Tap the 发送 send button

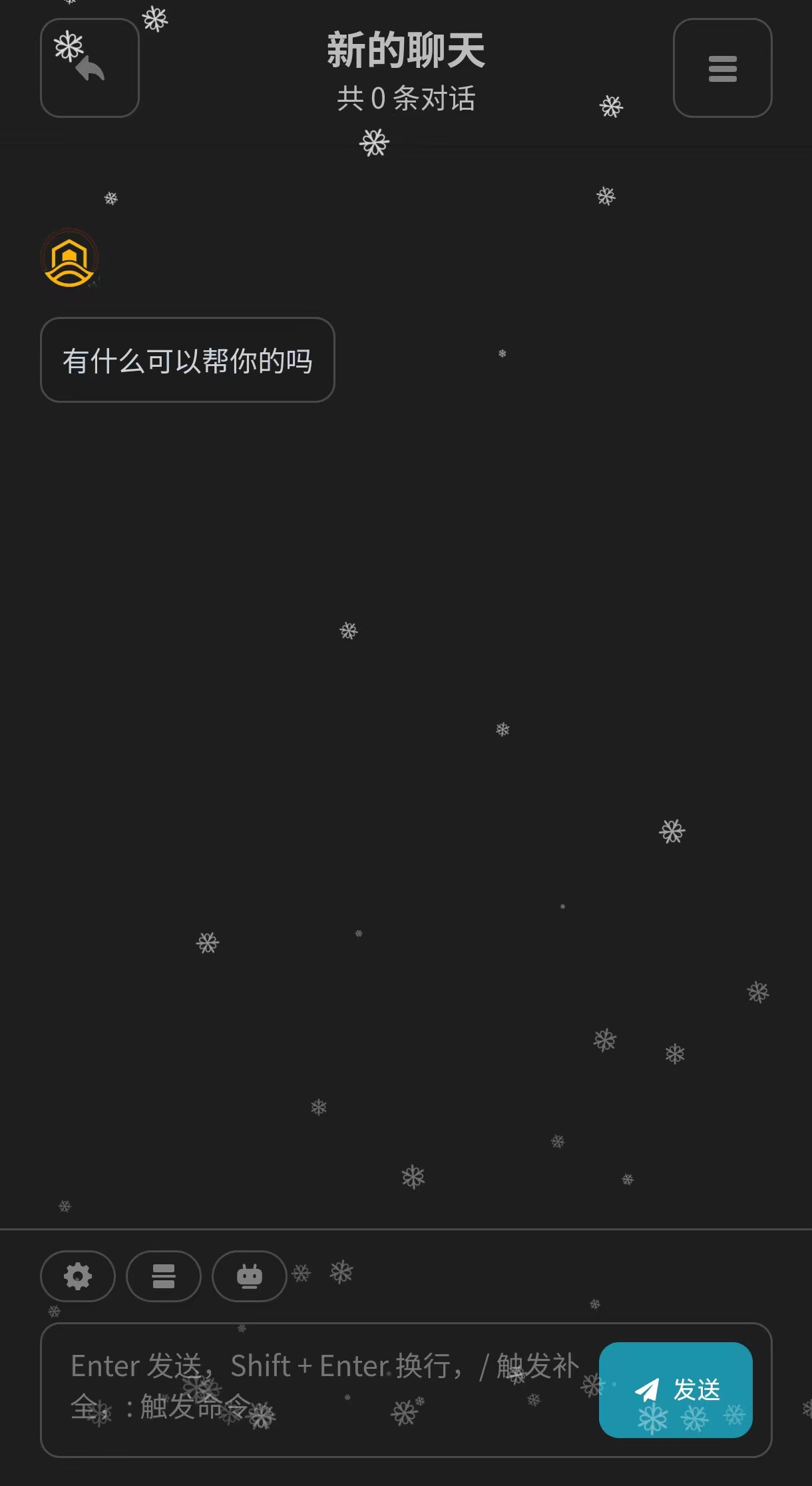(x=676, y=1390)
